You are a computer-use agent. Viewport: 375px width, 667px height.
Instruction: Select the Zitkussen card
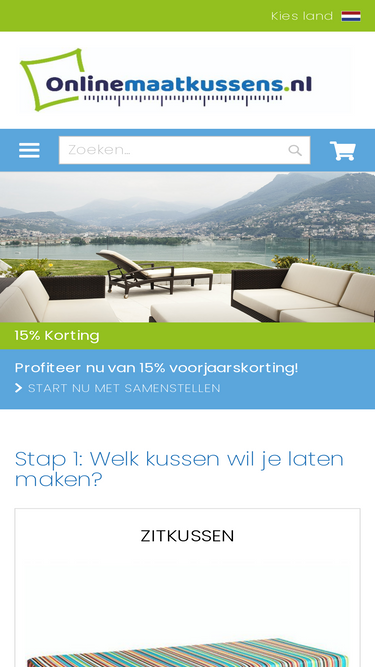(x=188, y=588)
